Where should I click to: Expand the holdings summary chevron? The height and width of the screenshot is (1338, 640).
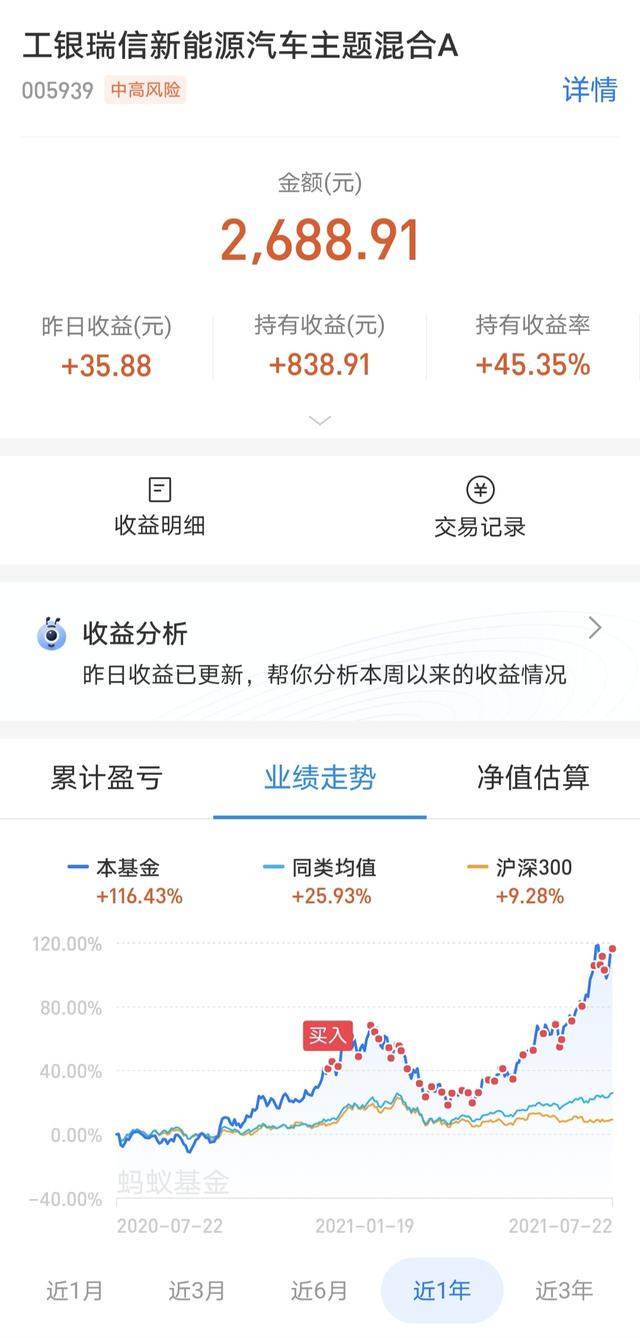pos(320,421)
